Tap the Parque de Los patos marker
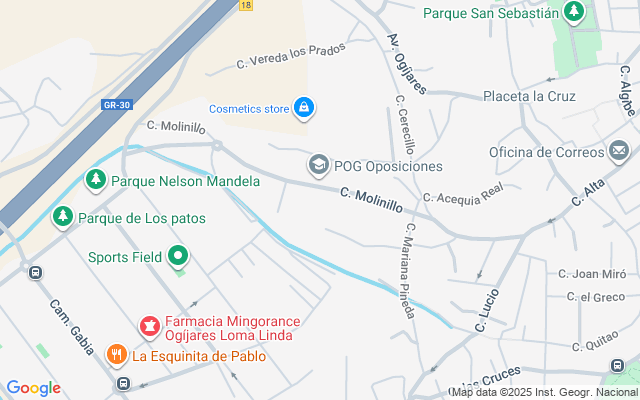Viewport: 640px width, 400px height. 63,216
